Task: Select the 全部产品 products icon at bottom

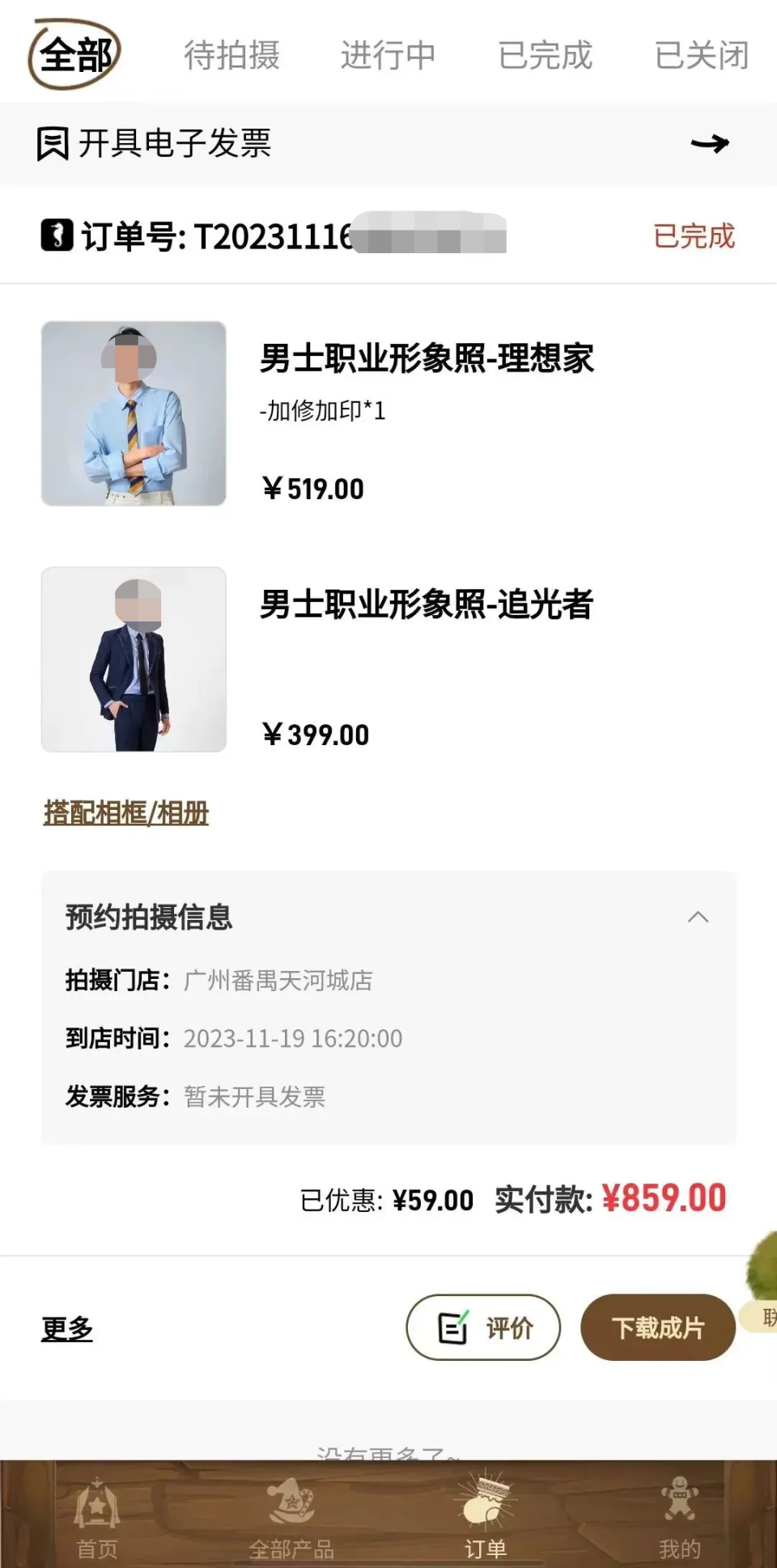Action: [291, 1507]
